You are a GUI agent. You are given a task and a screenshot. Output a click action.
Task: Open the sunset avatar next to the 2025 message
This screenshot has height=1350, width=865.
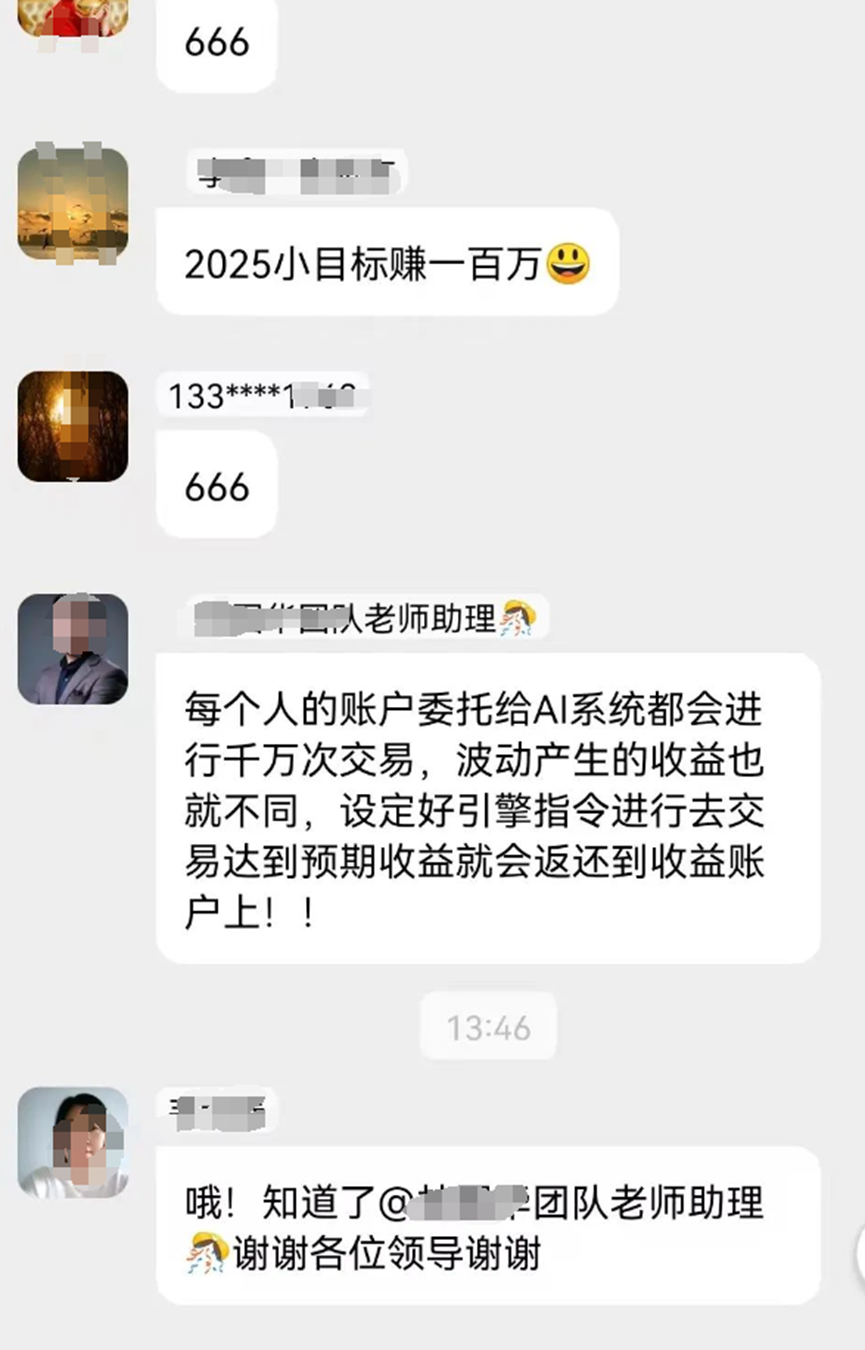pos(70,200)
